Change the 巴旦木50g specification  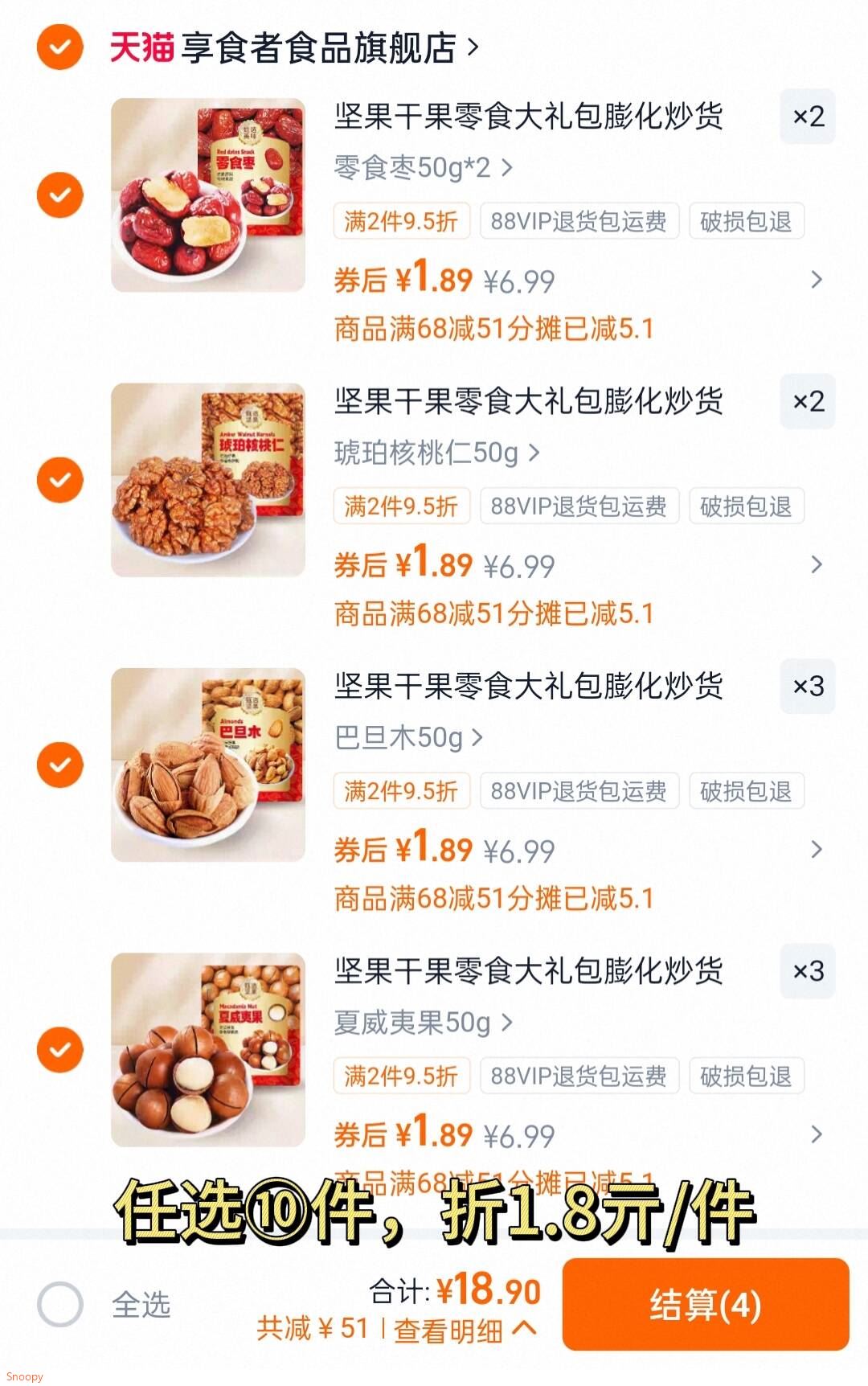coord(408,737)
